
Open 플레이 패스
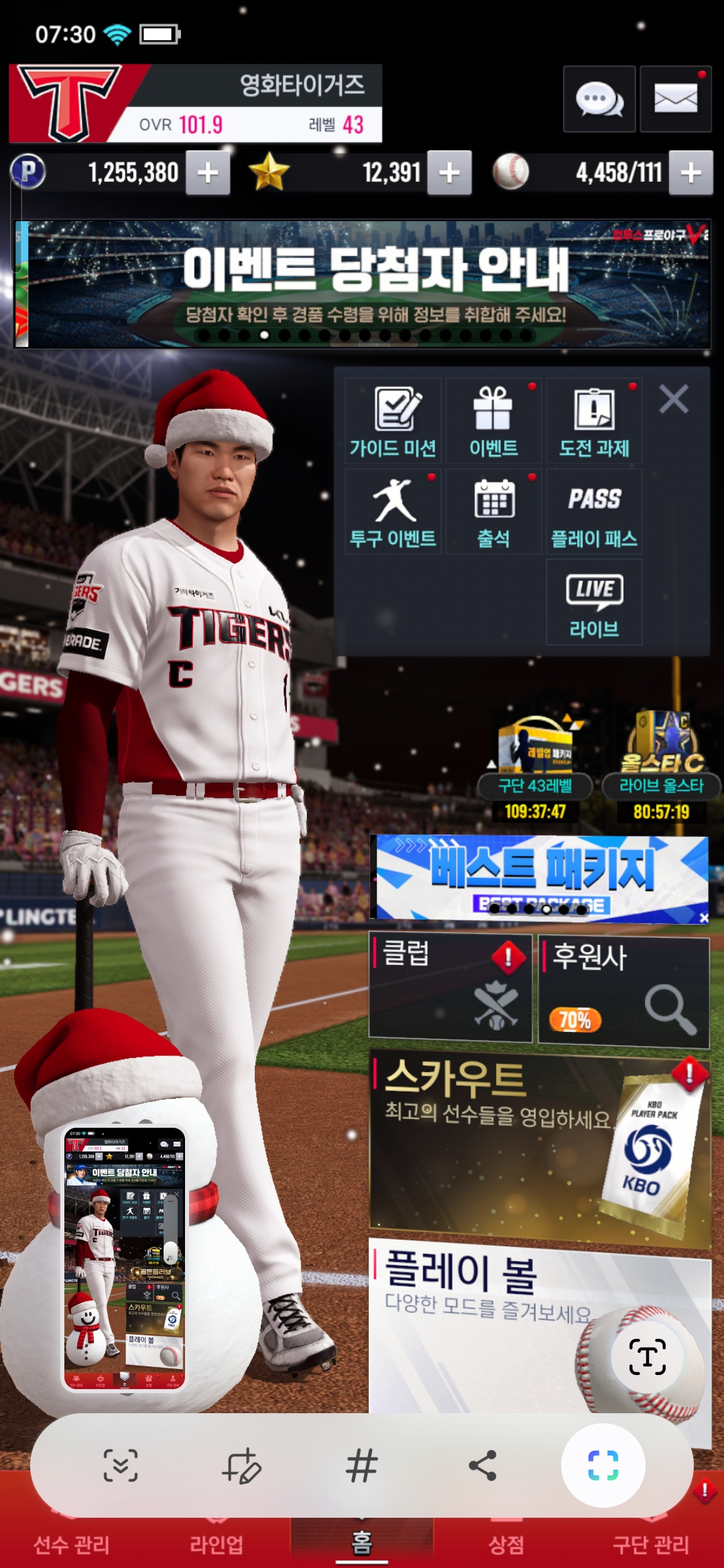(594, 512)
